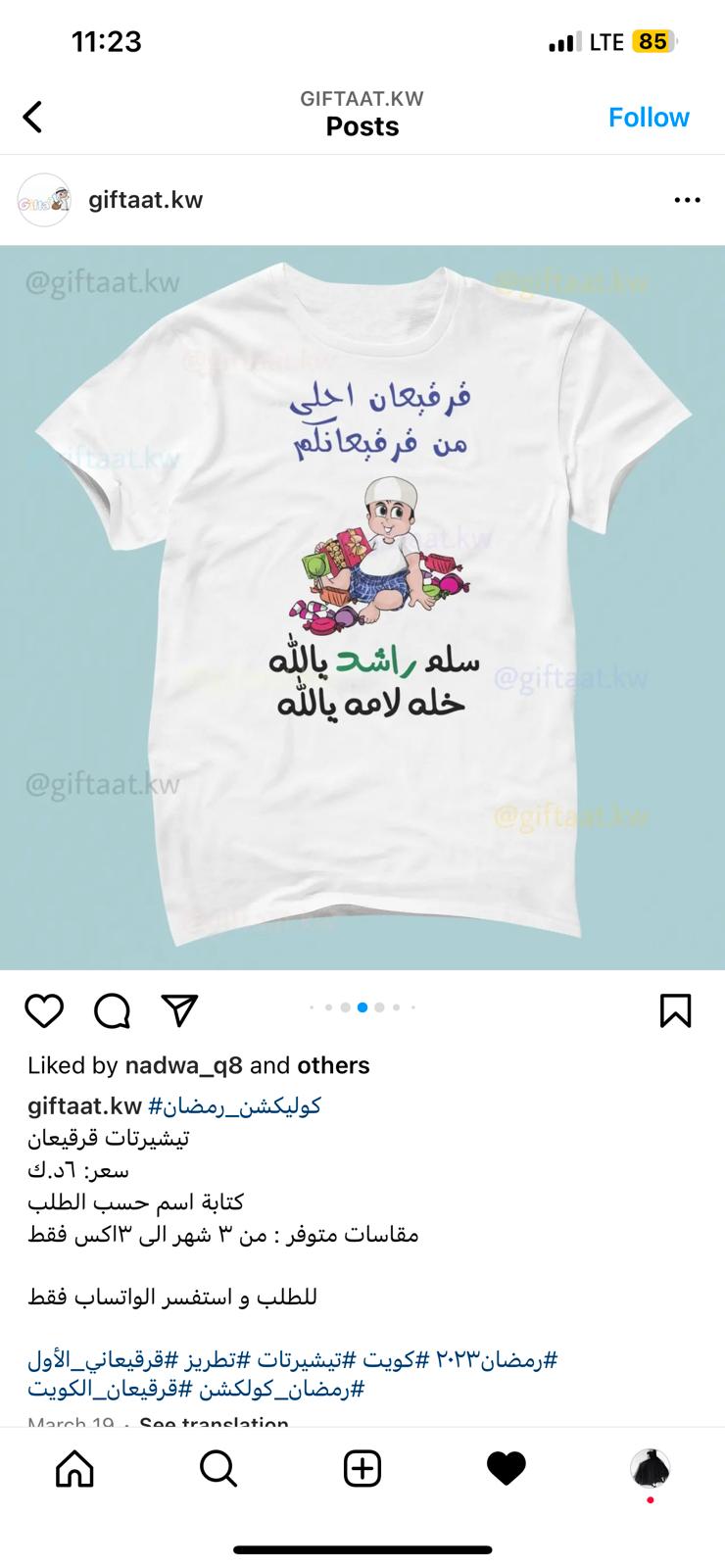
Task: Share the post via paper plane icon
Action: click(179, 1010)
